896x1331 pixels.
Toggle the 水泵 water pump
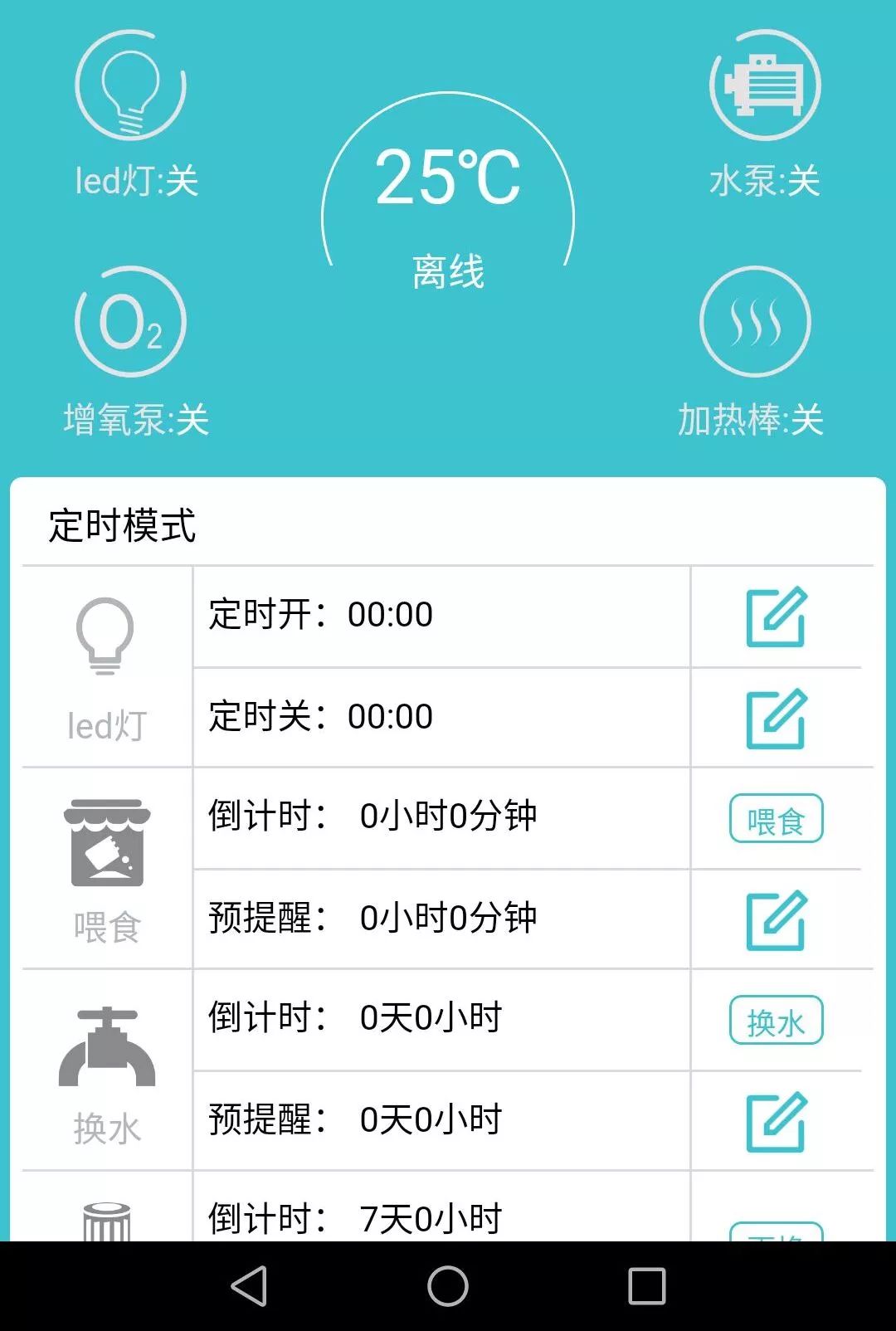coord(765,86)
